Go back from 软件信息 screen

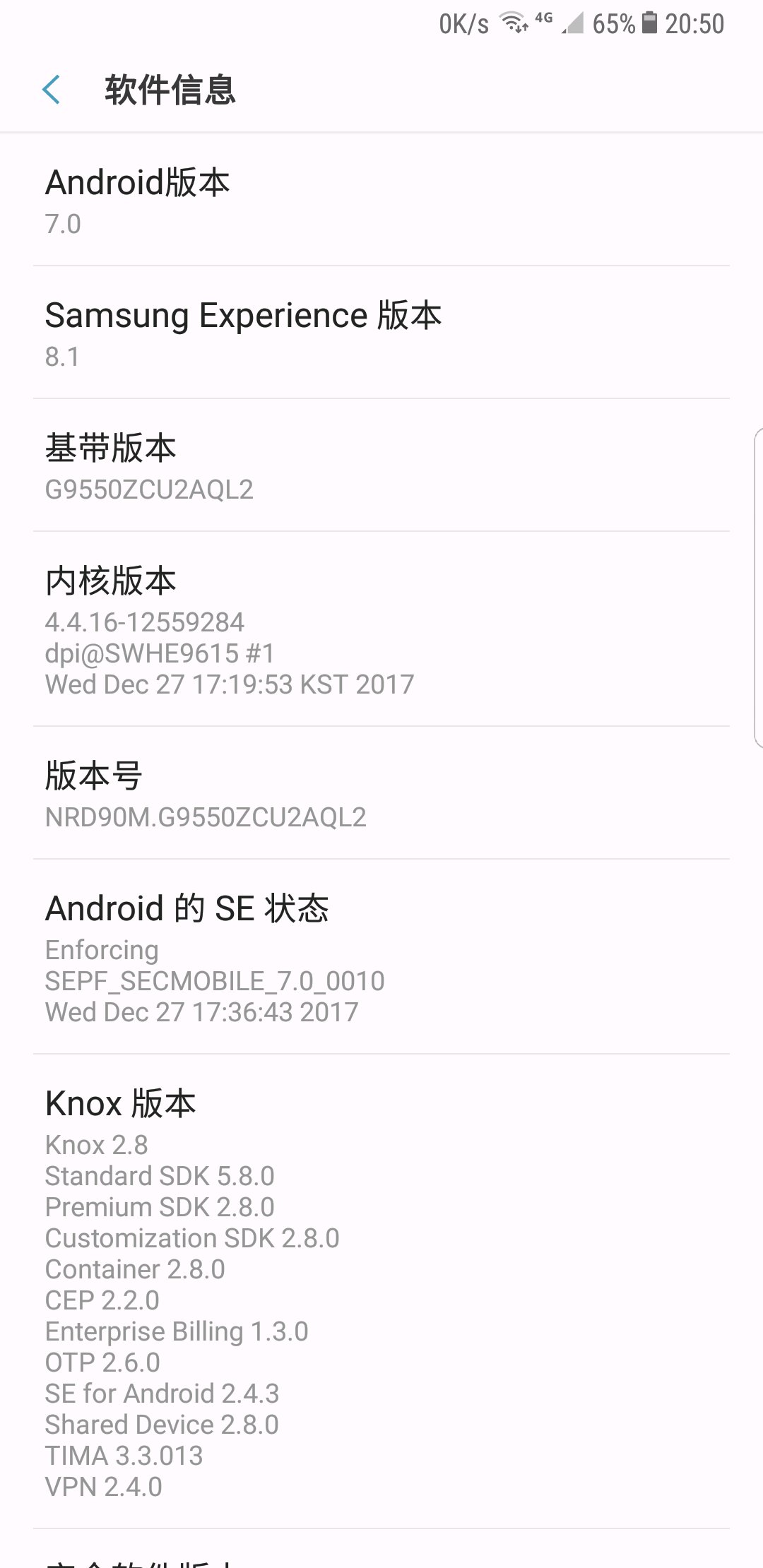[51, 90]
